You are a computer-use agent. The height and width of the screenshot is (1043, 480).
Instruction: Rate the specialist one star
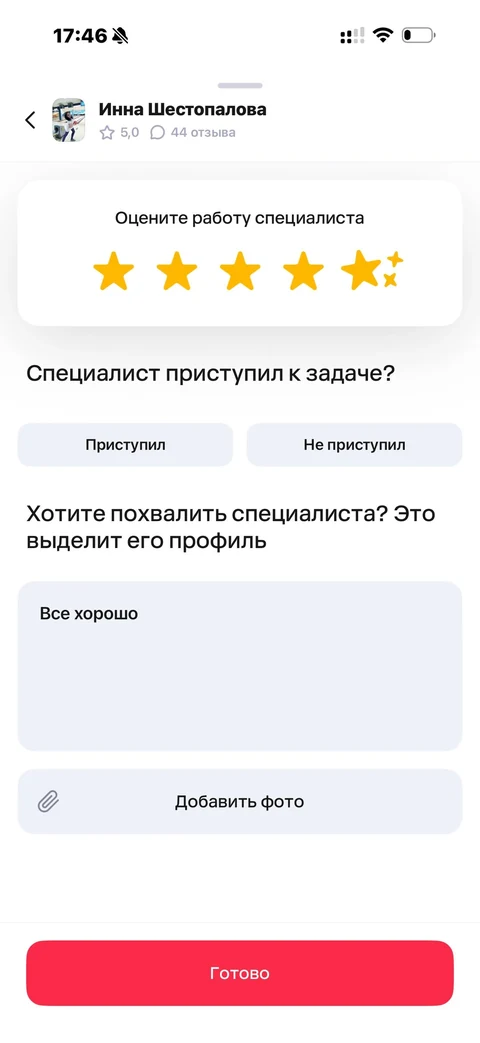coord(113,271)
